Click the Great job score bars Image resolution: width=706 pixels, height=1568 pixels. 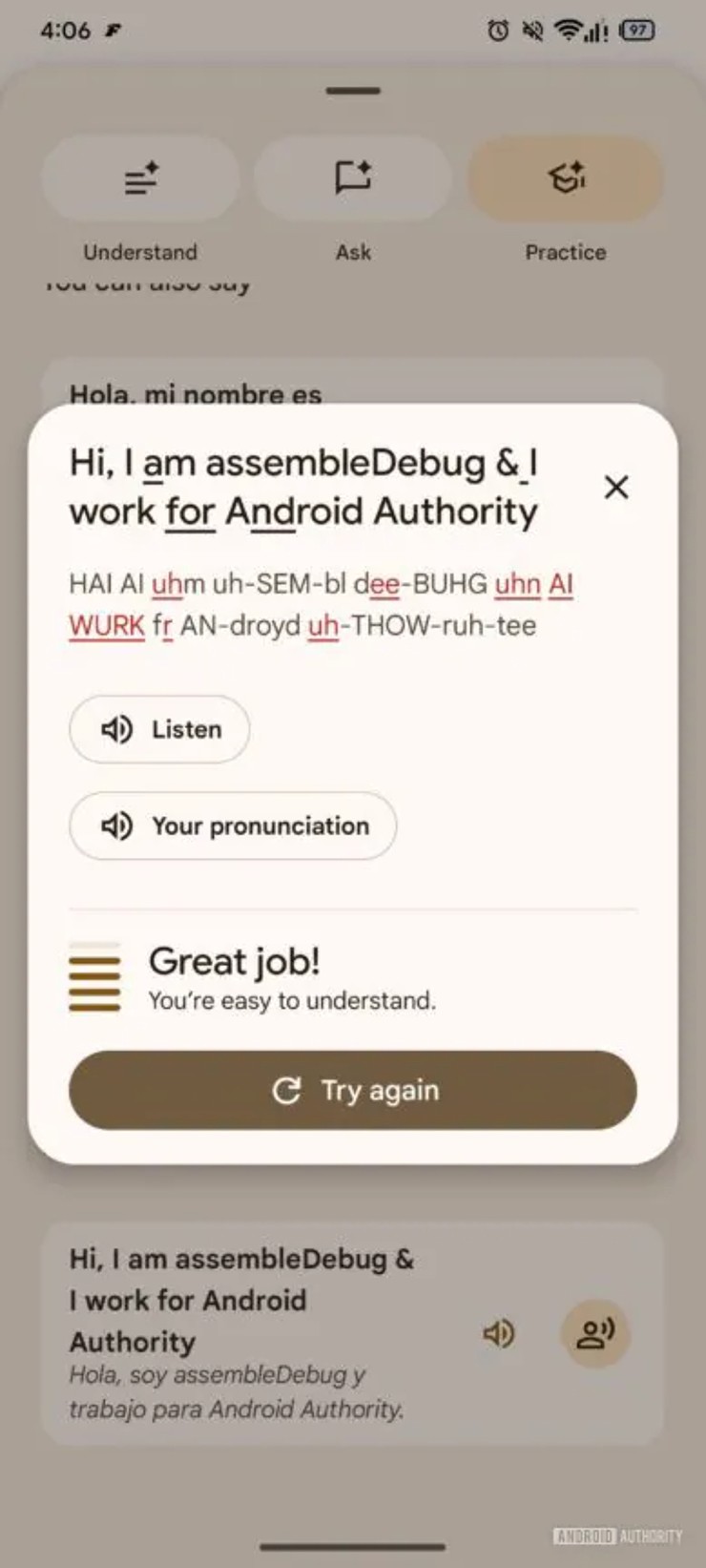tap(93, 975)
